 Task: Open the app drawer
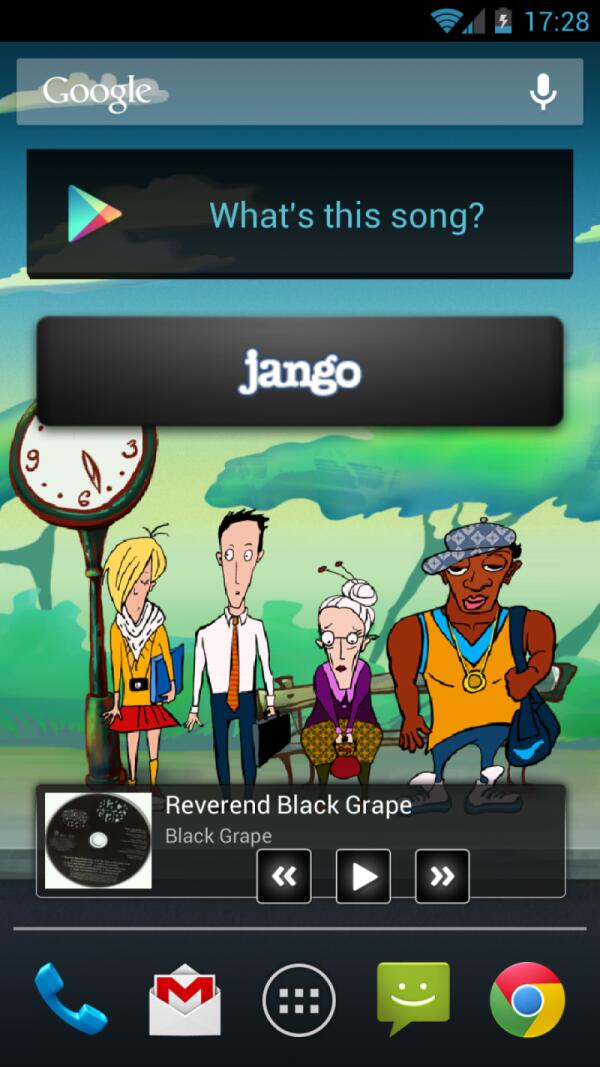click(x=299, y=999)
